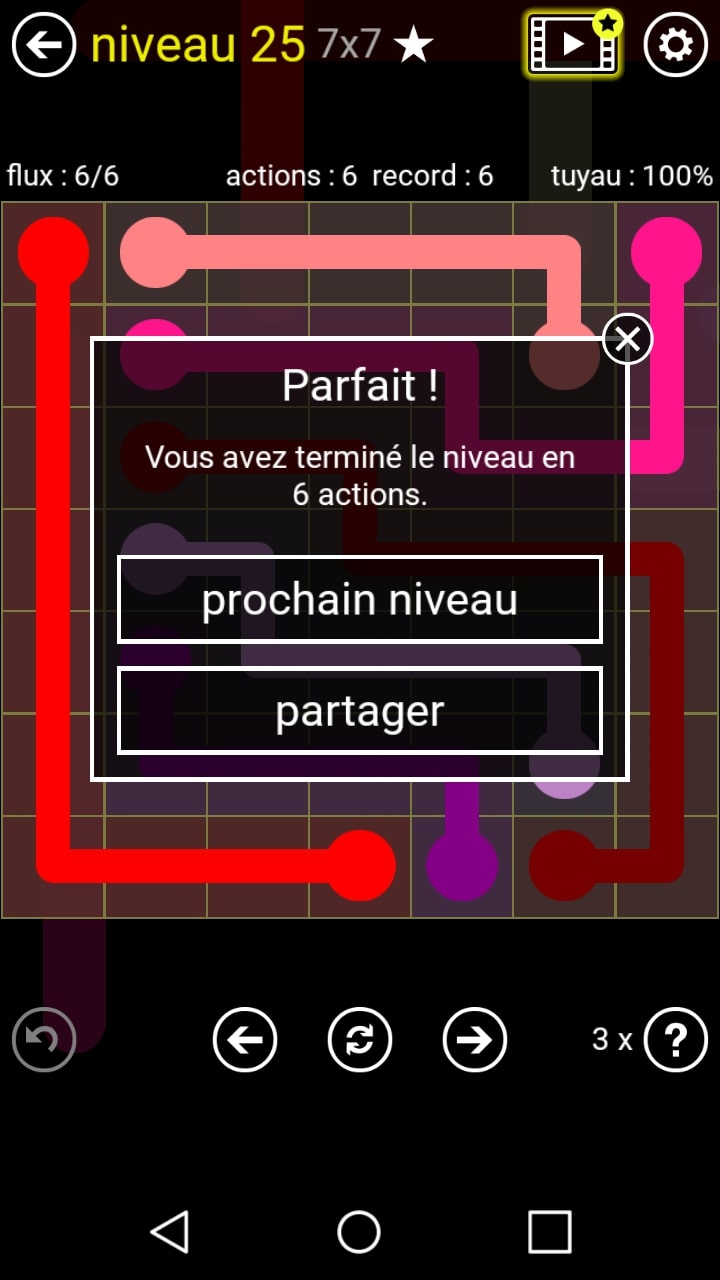The image size is (720, 1280).
Task: Undo the last move
Action: (44, 1040)
